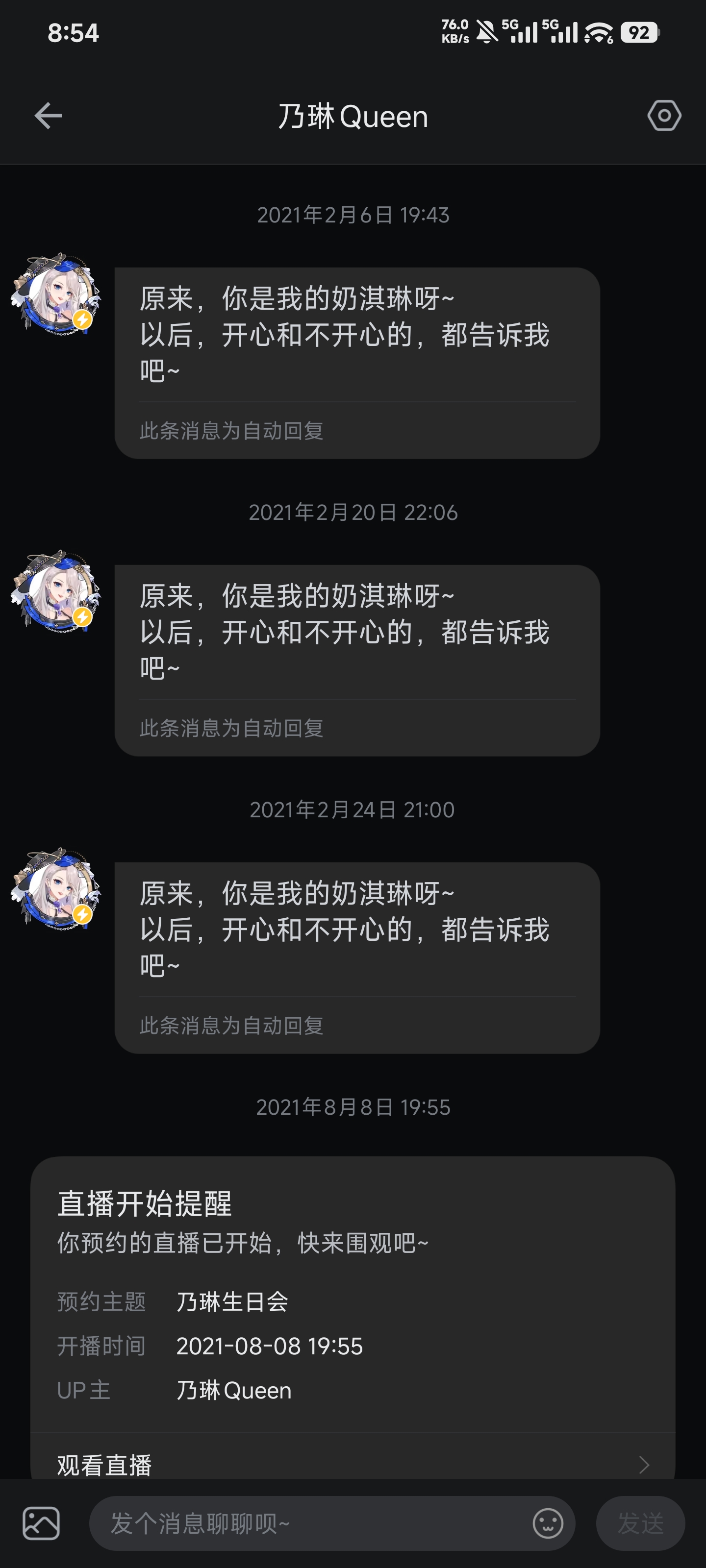Open the image picker icon
The height and width of the screenshot is (1568, 706).
(41, 1523)
